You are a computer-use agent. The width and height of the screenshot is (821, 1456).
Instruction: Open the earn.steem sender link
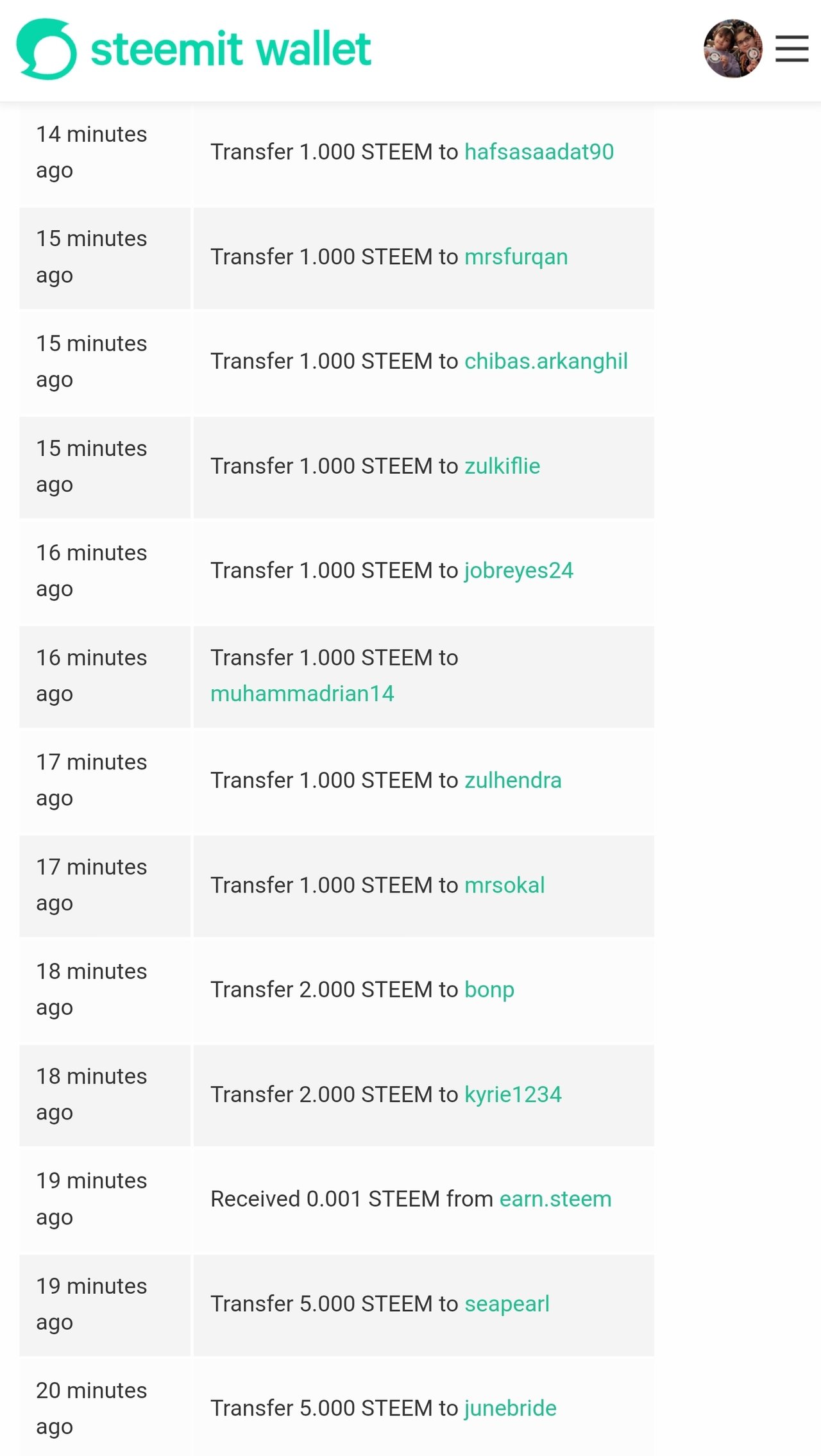(x=555, y=1199)
